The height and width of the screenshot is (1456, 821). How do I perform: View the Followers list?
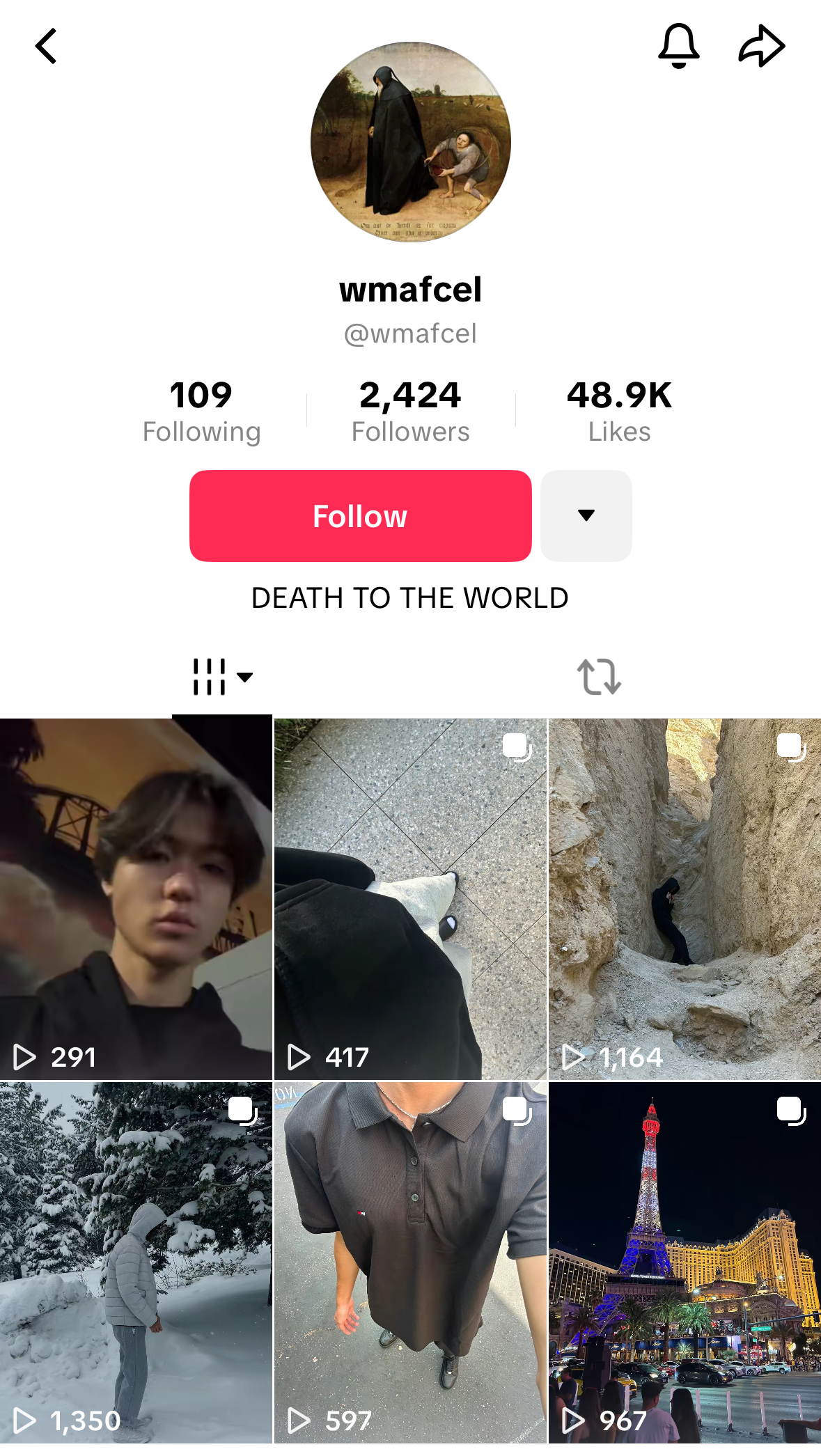[x=410, y=412]
